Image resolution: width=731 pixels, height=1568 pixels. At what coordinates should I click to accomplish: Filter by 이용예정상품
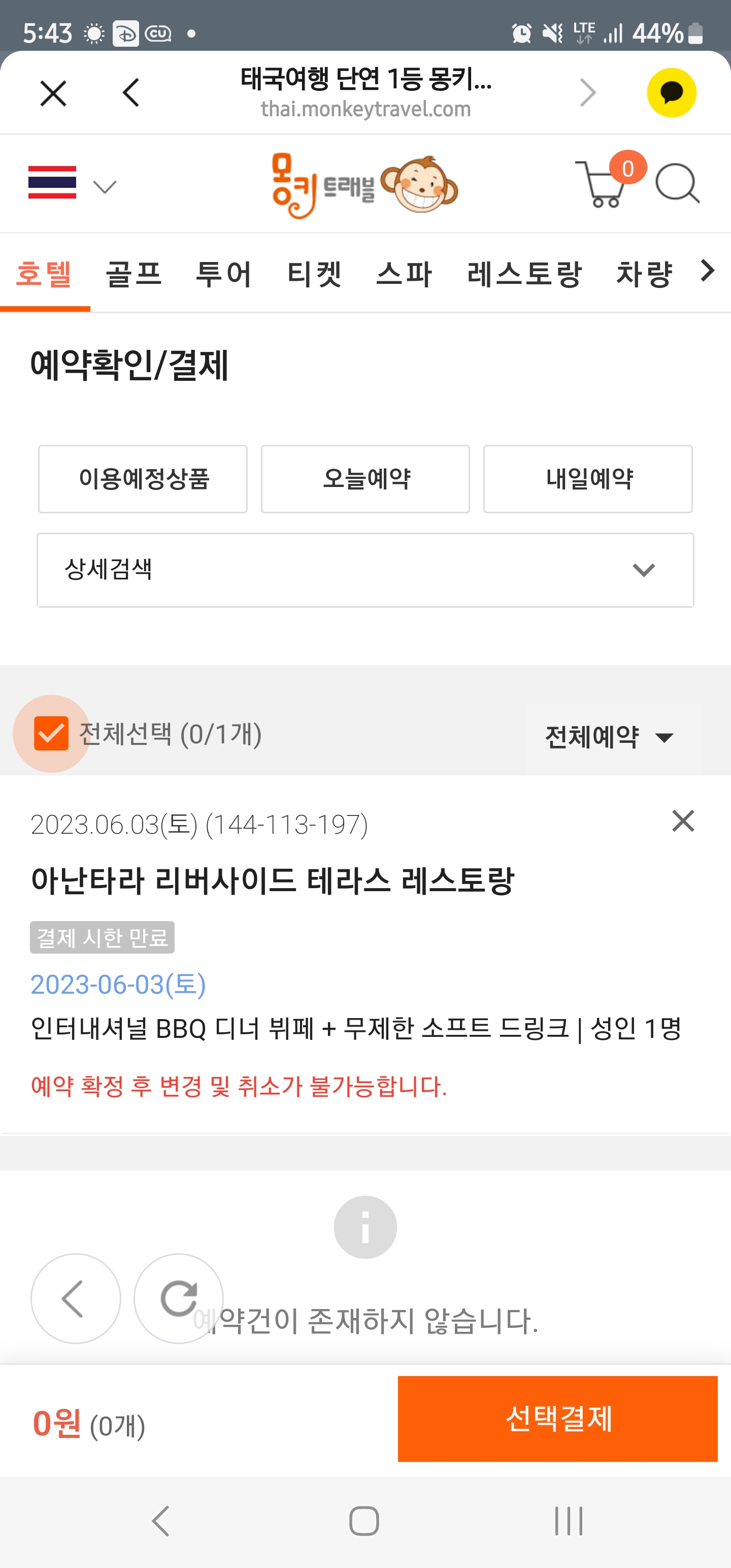(143, 479)
